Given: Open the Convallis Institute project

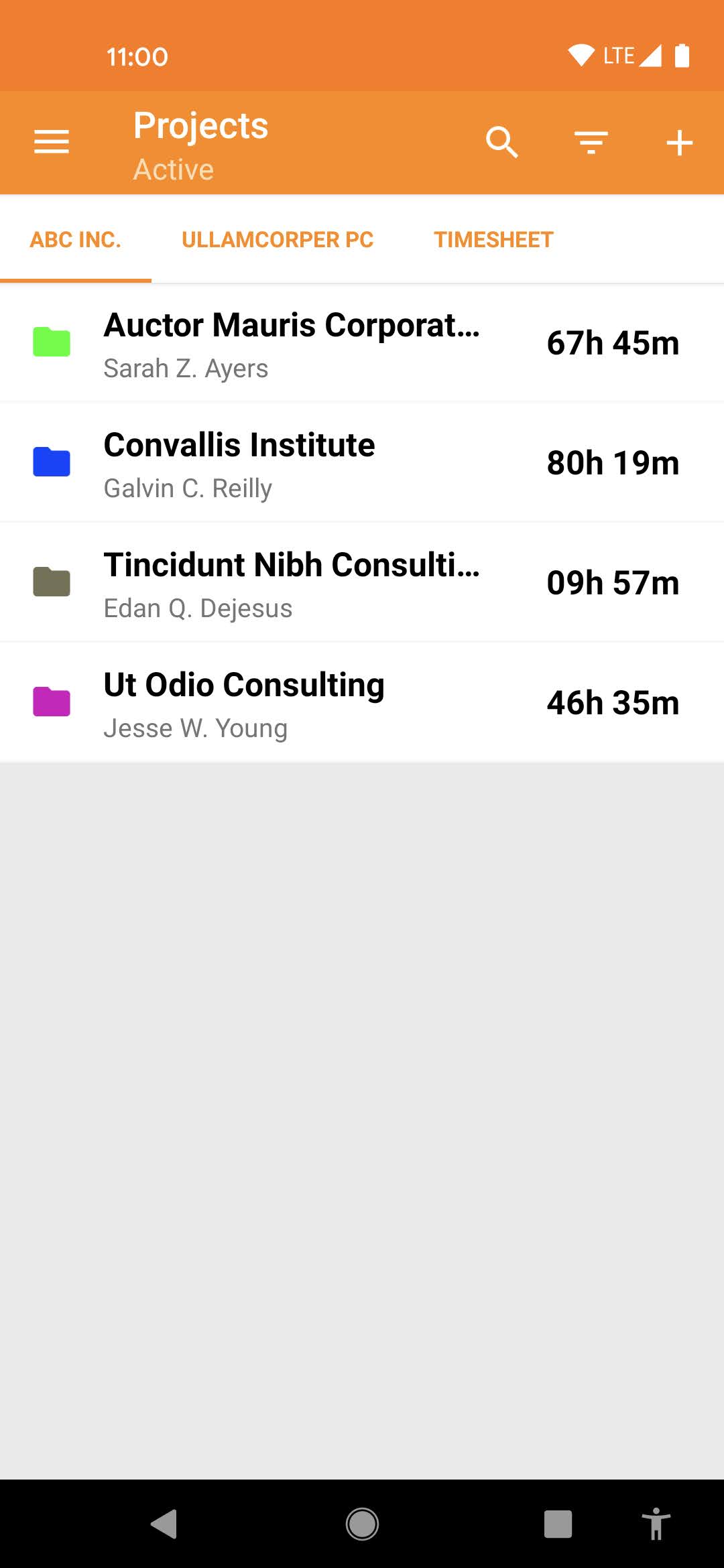Looking at the screenshot, I should (362, 462).
